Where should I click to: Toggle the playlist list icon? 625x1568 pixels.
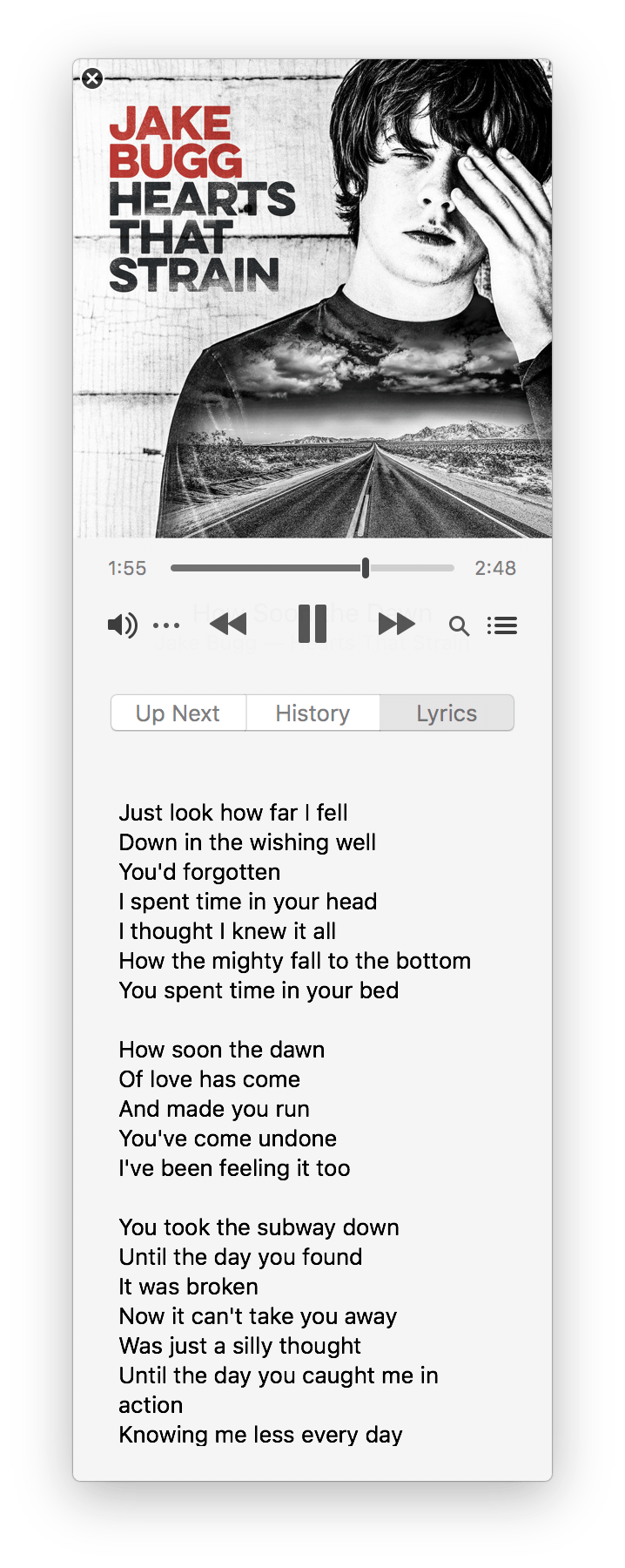click(502, 625)
